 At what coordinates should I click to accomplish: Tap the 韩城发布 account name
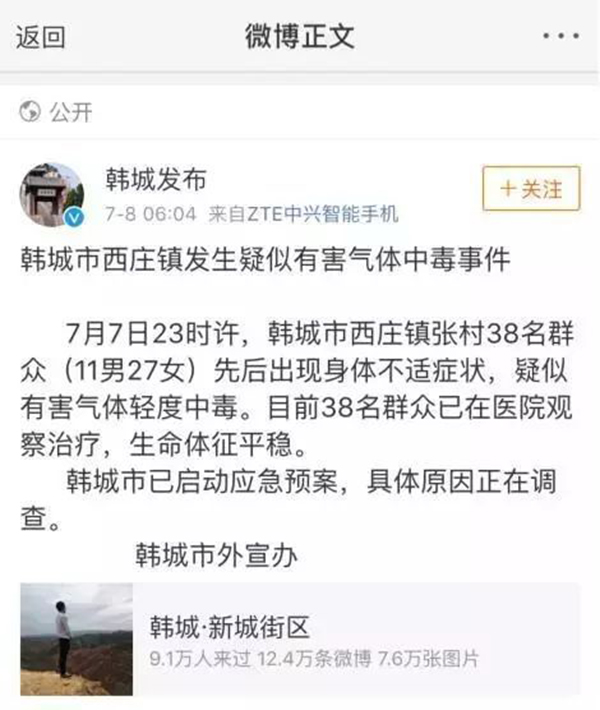pyautogui.click(x=156, y=178)
